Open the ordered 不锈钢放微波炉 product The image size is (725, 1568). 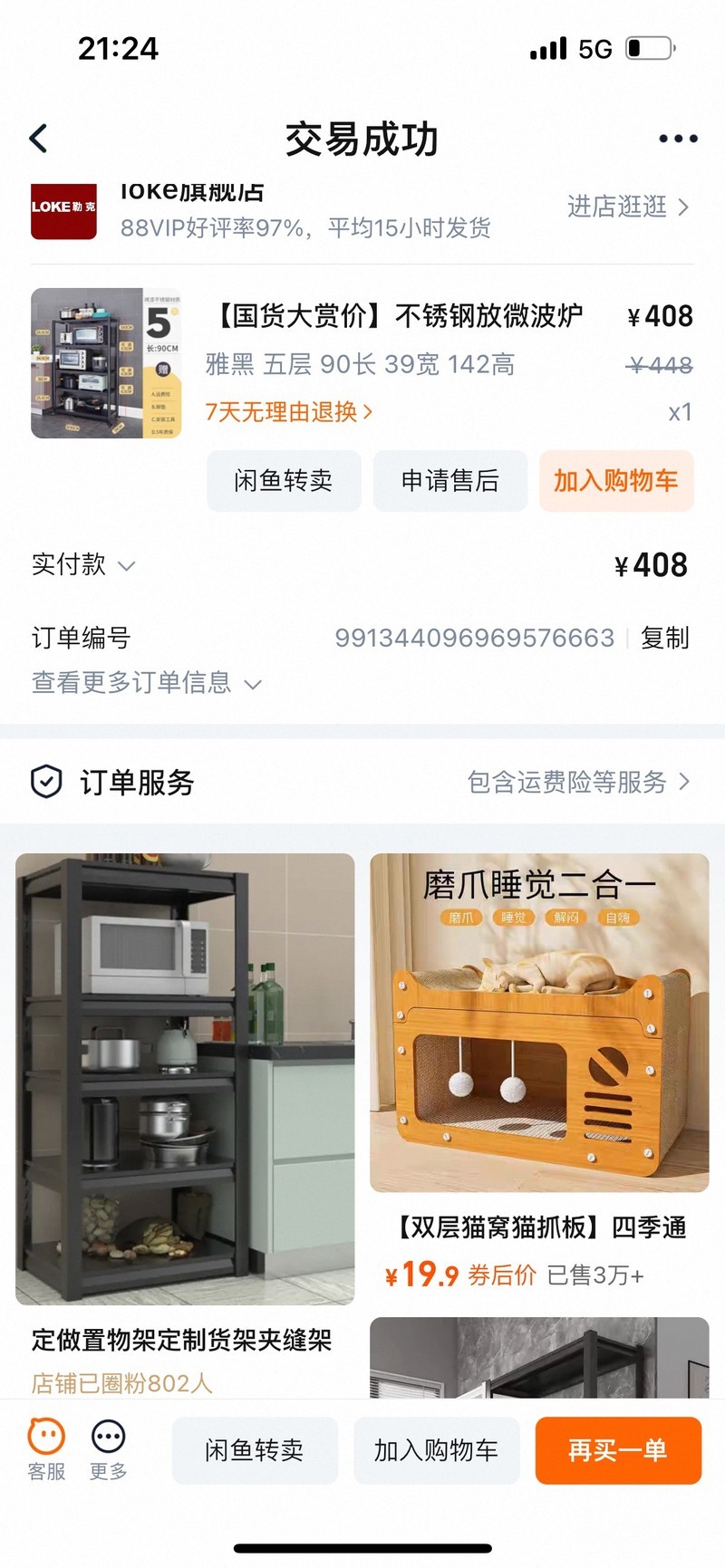coord(398,316)
